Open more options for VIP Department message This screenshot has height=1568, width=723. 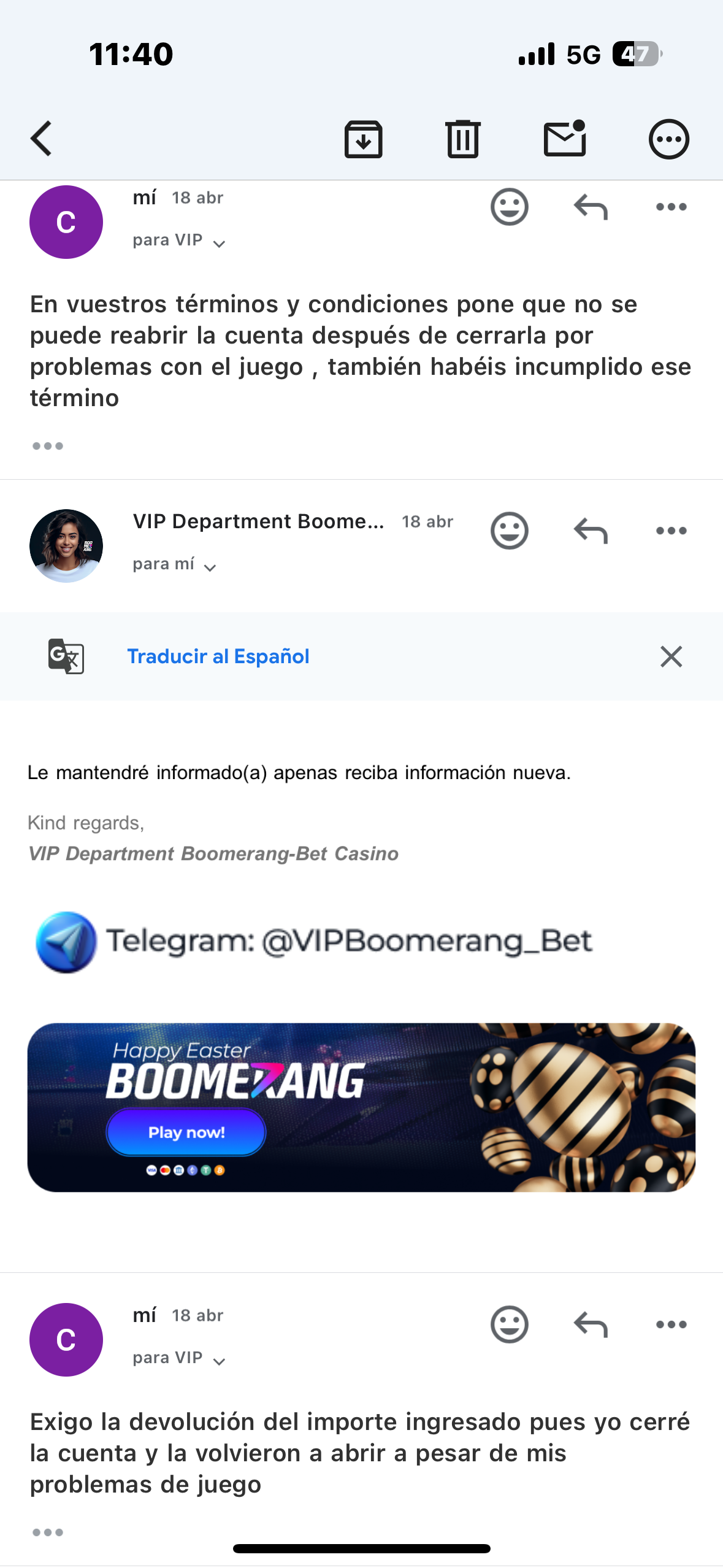coord(671,531)
